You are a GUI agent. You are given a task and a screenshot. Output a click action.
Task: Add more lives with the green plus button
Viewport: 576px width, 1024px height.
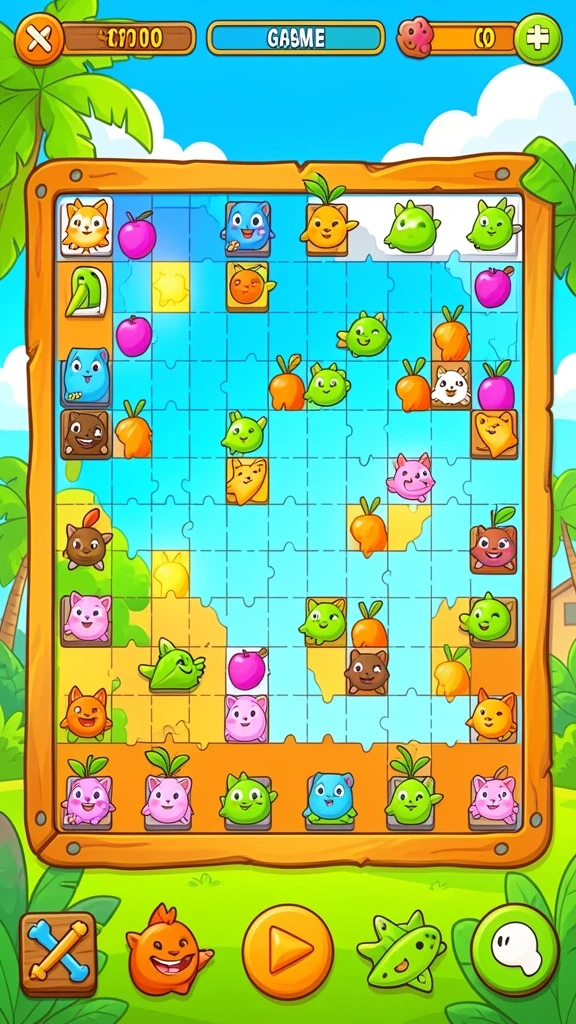[x=537, y=39]
